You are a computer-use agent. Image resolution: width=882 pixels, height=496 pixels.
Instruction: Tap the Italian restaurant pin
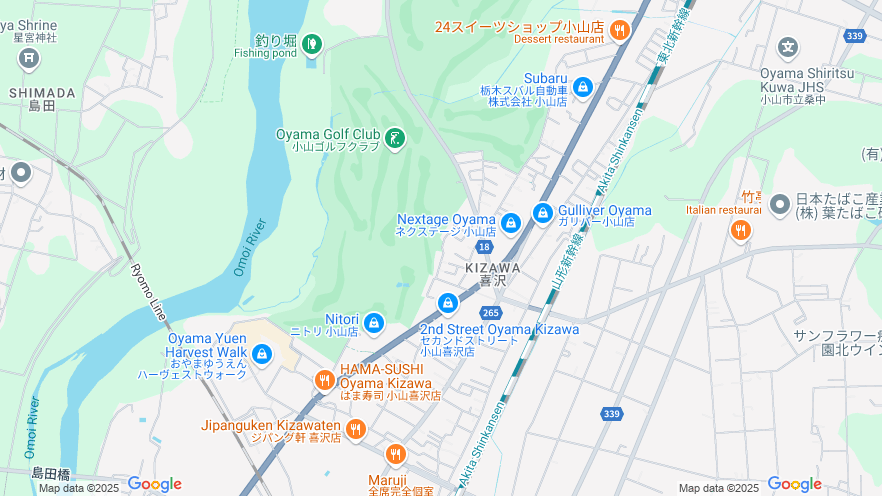(740, 231)
